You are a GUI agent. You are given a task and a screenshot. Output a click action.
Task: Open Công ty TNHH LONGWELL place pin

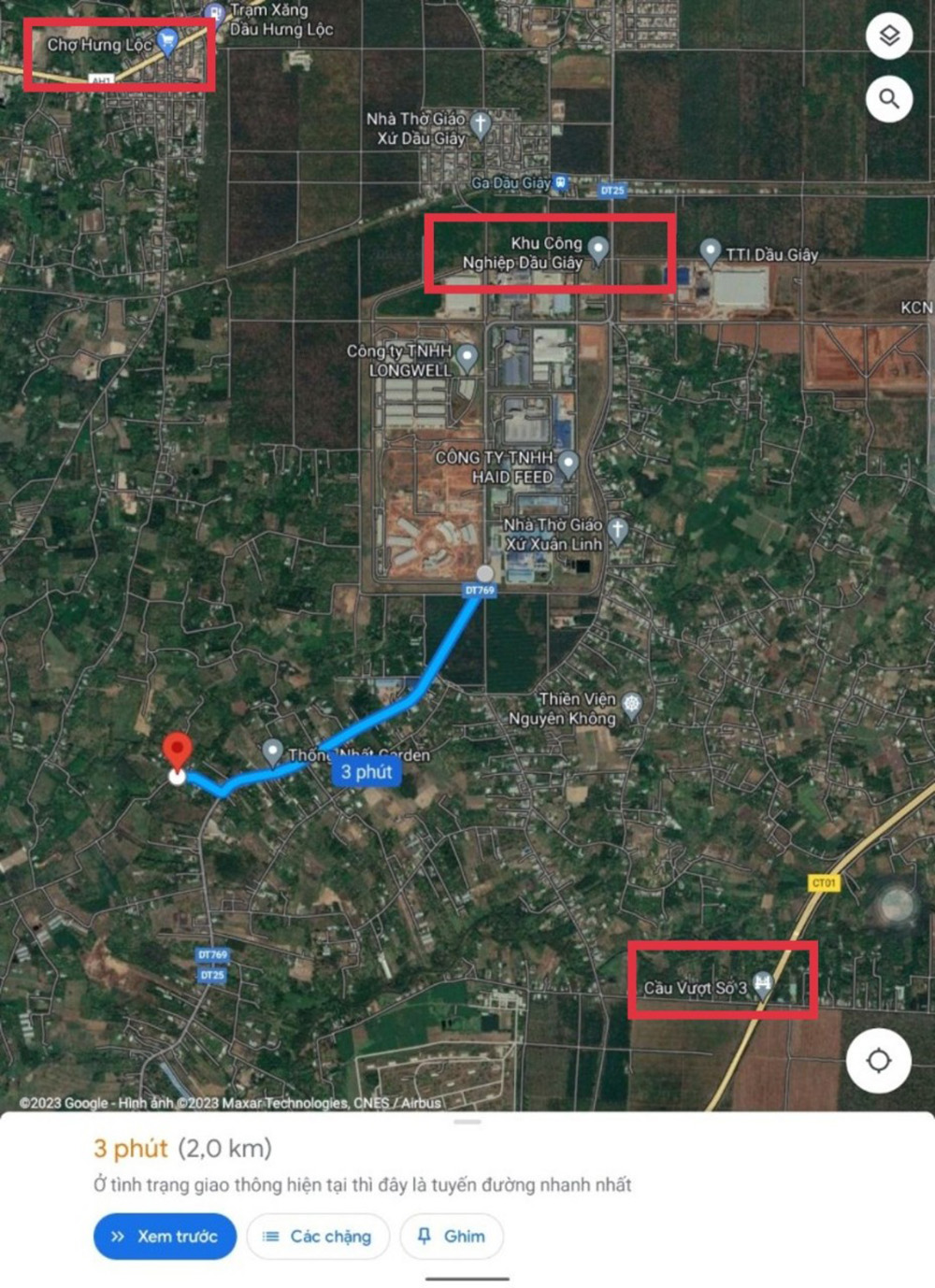(467, 357)
